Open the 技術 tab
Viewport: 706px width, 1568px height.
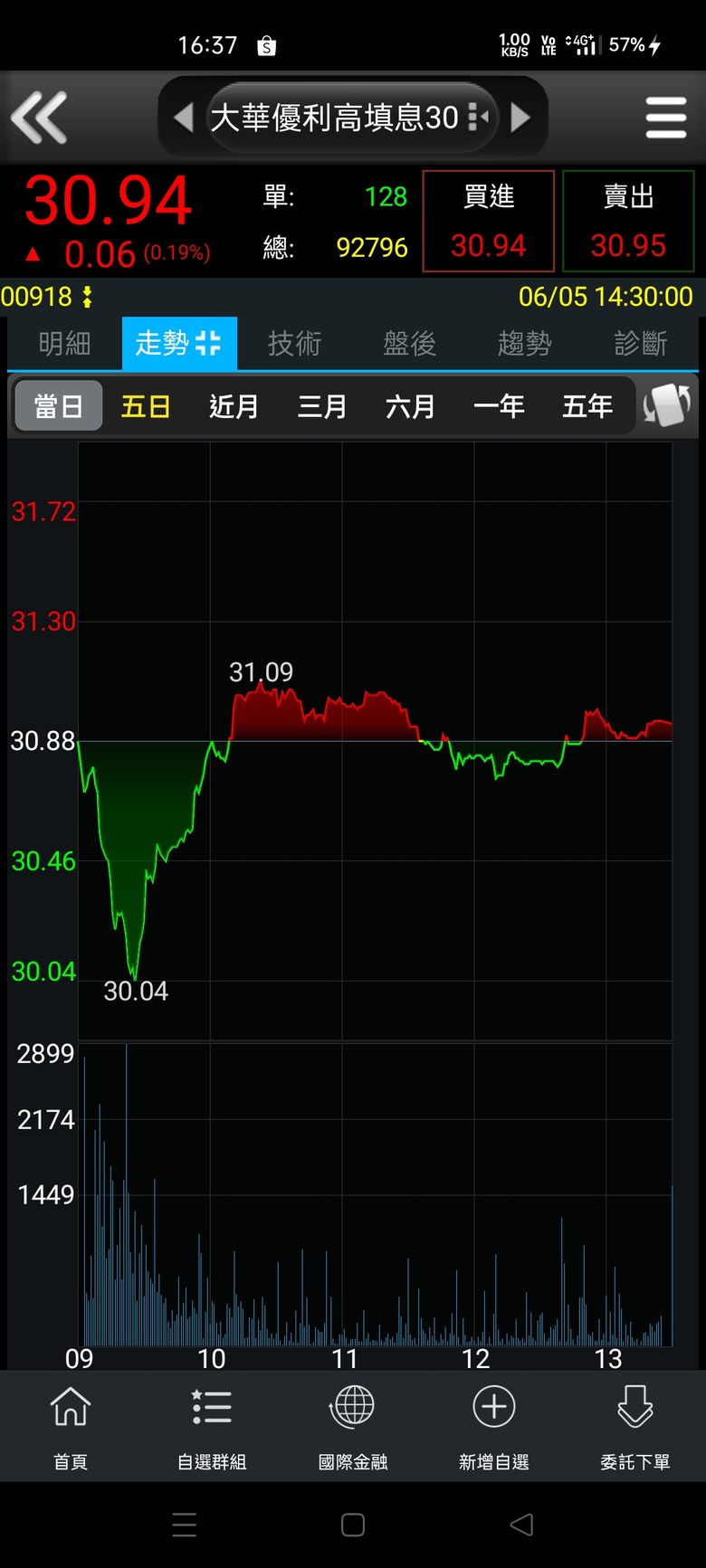294,344
